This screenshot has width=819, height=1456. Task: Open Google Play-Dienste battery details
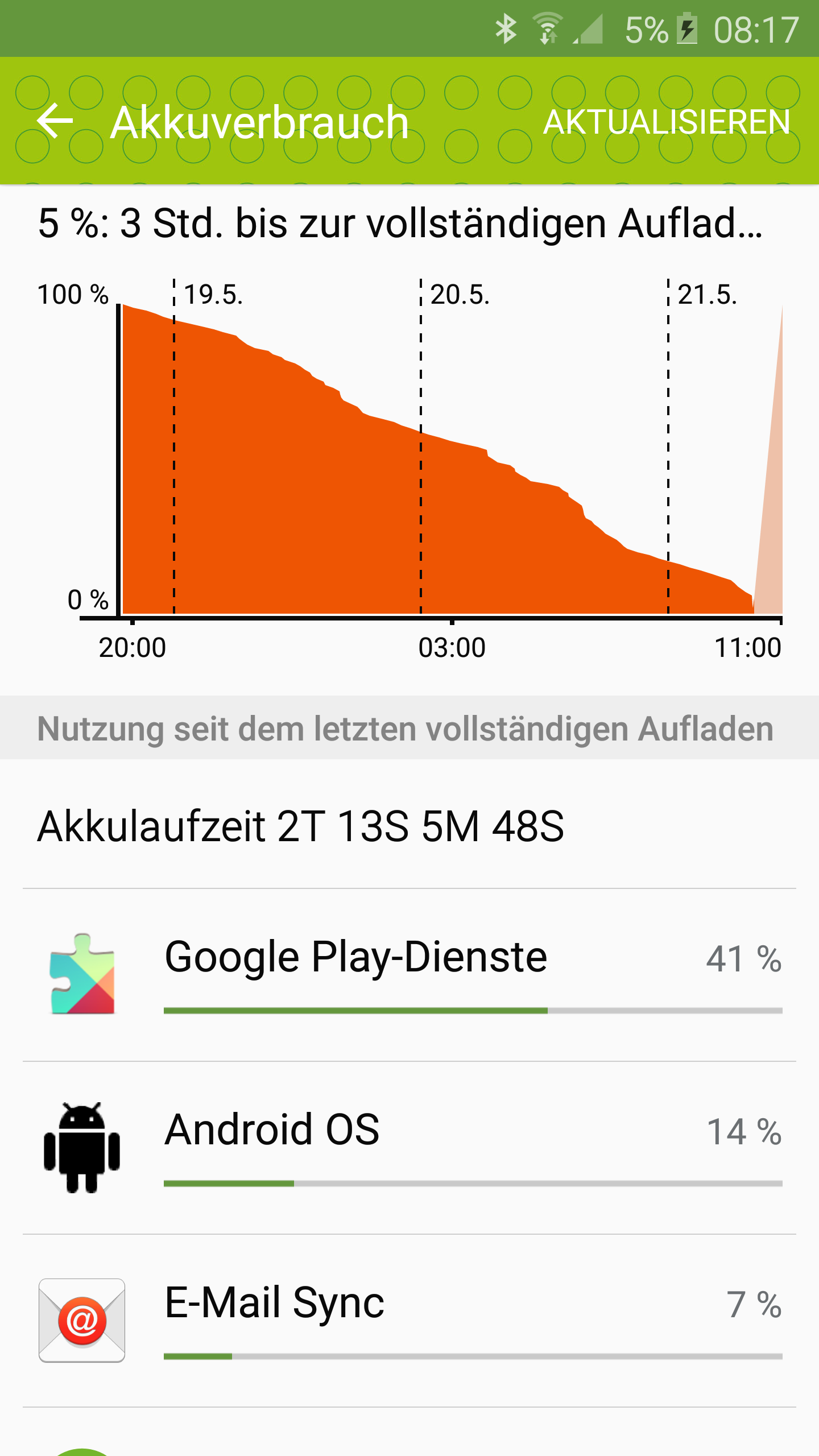point(409,975)
